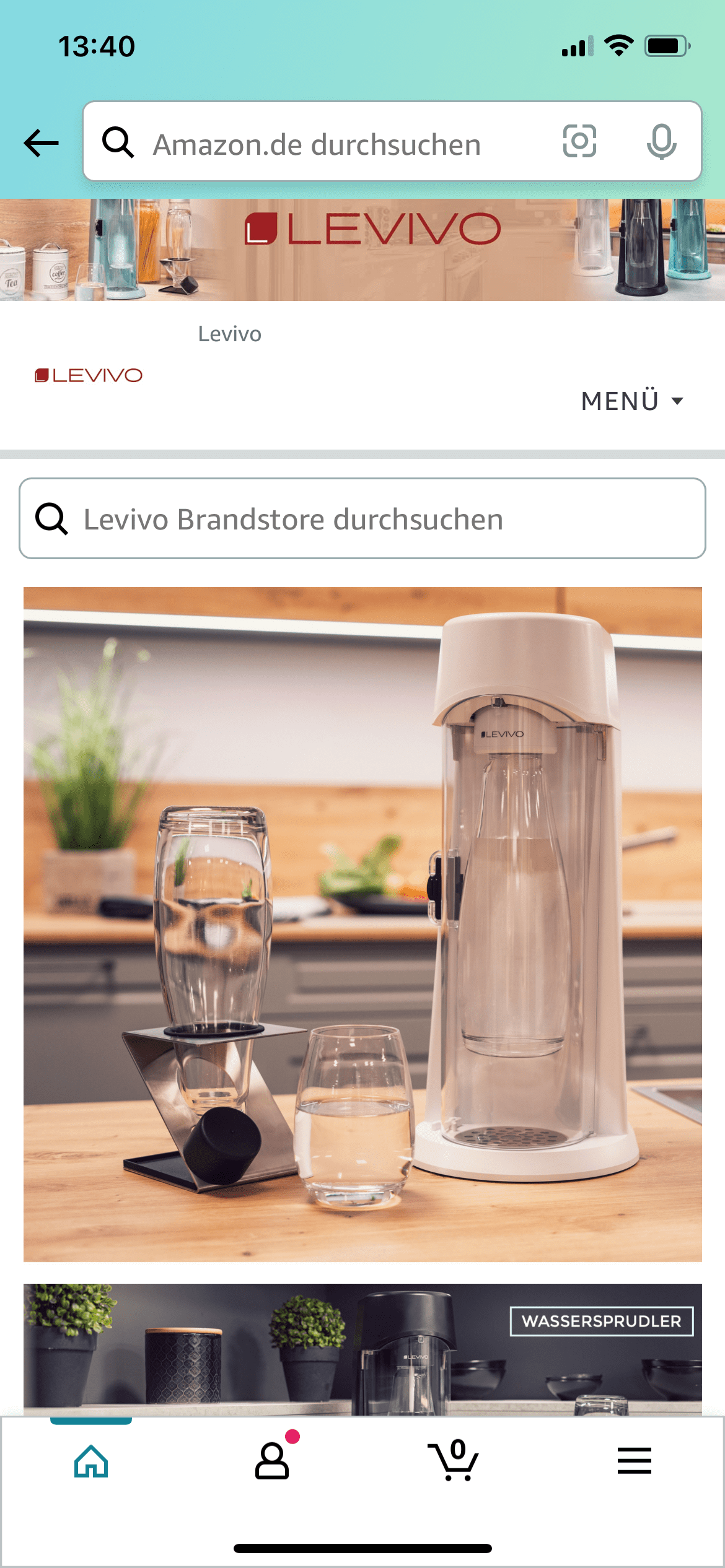Image resolution: width=725 pixels, height=1568 pixels.
Task: Go back with the arrow icon
Action: coord(41,143)
